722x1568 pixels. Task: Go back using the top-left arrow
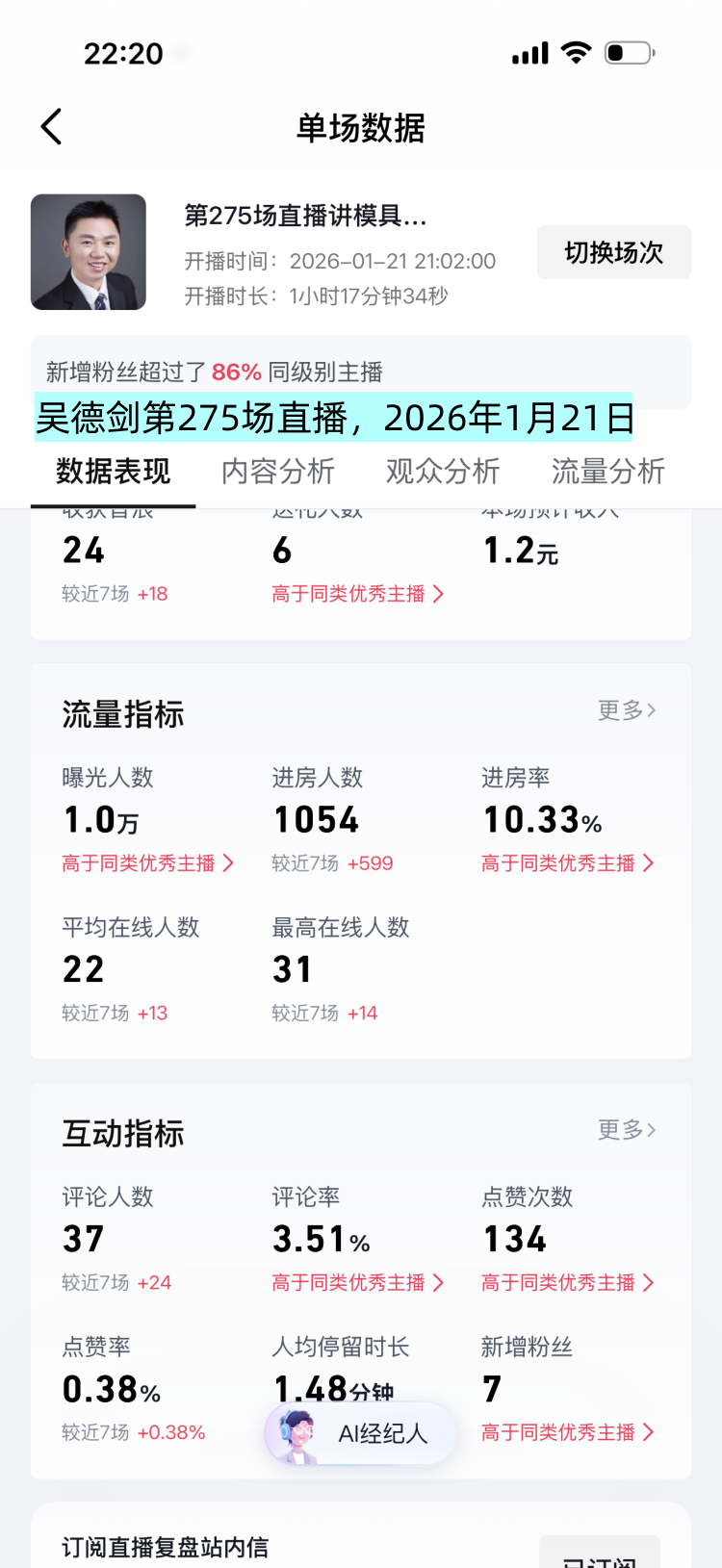[52, 127]
